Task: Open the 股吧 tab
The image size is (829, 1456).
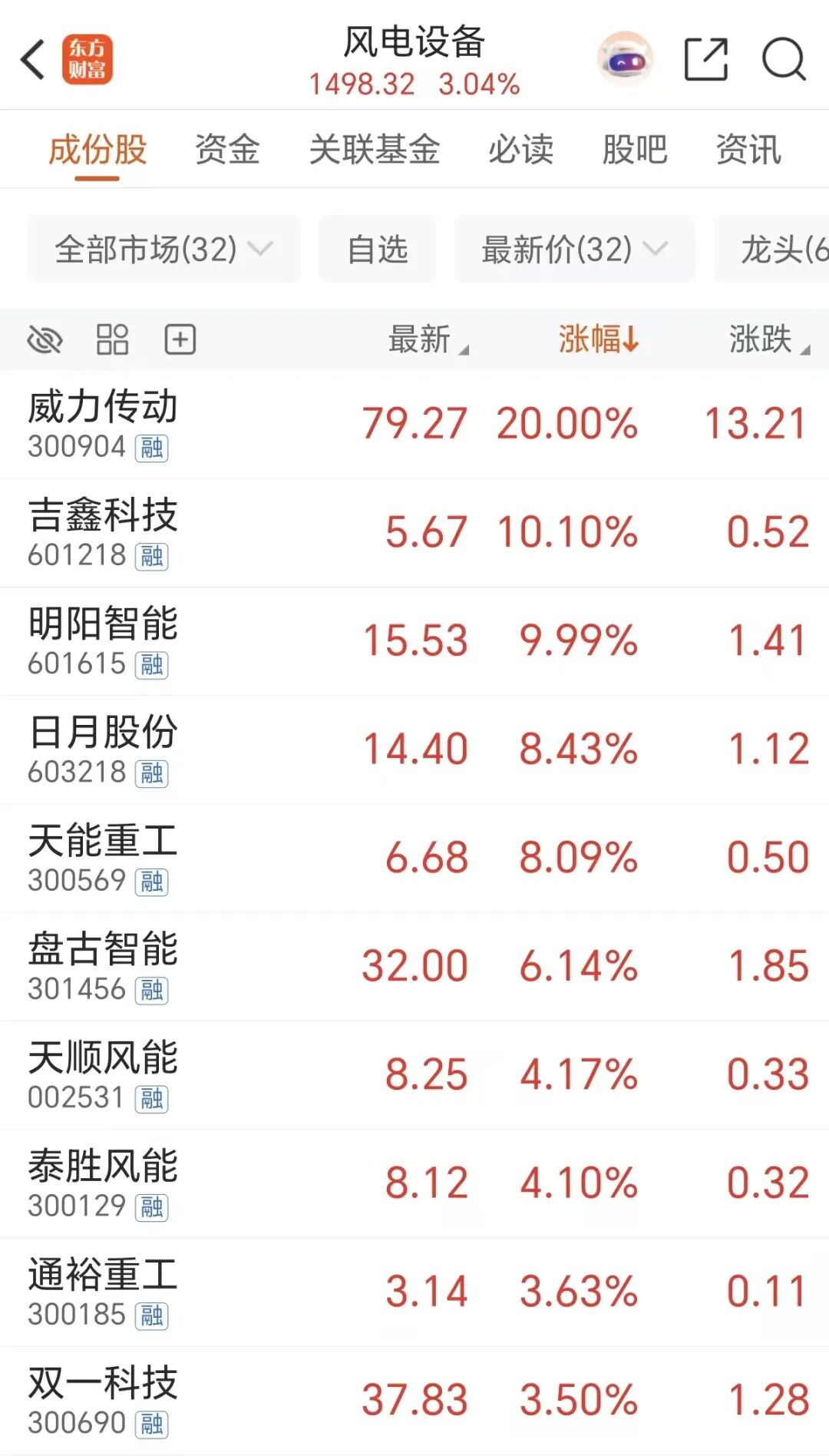Action: pyautogui.click(x=635, y=149)
